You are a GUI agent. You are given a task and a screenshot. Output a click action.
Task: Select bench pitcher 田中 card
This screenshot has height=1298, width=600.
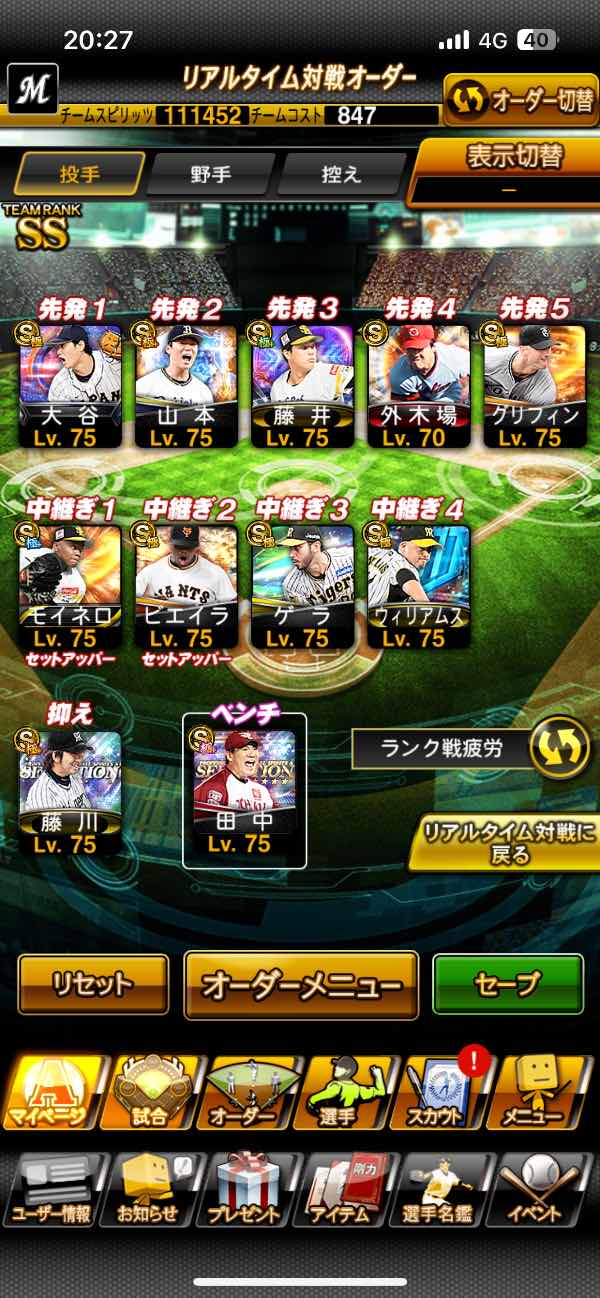click(x=245, y=792)
